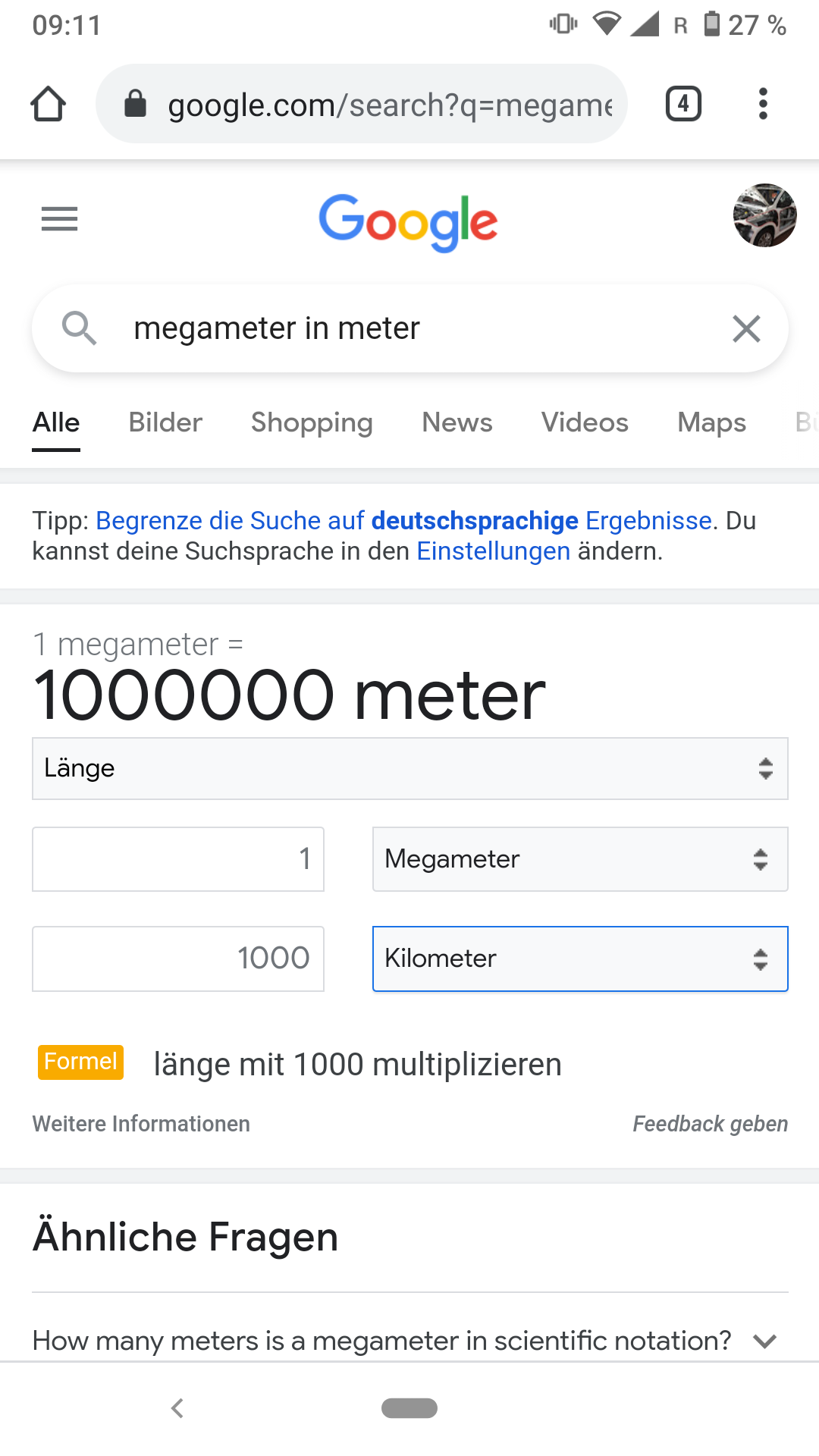Viewport: 819px width, 1456px height.
Task: Clear the search box text
Action: point(746,328)
